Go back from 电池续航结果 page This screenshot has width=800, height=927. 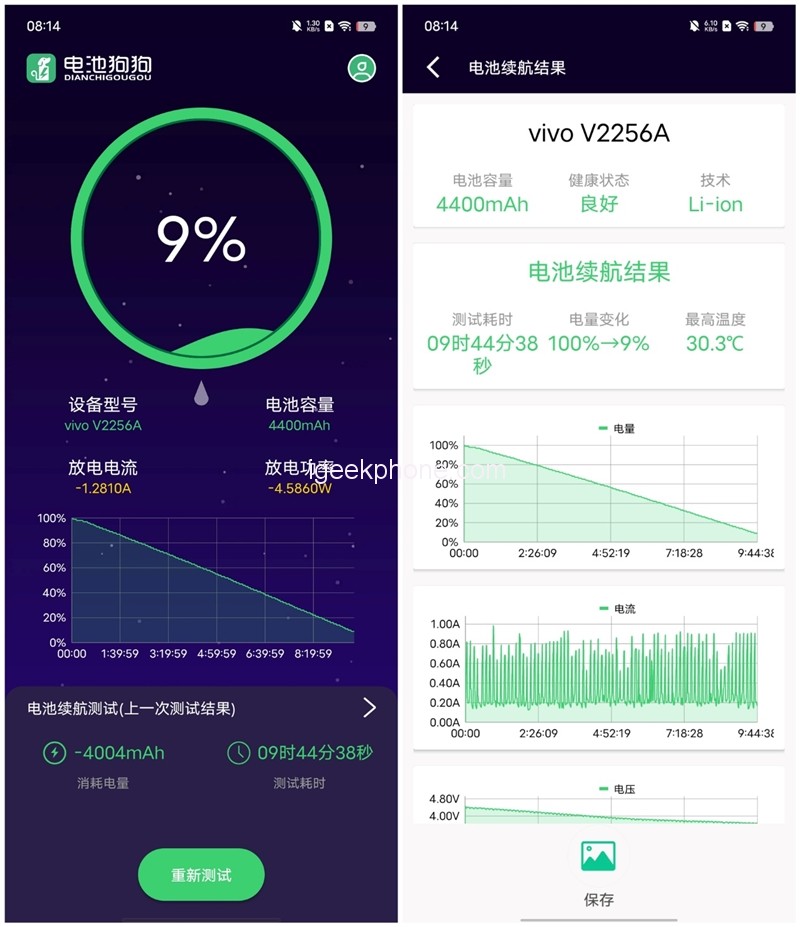433,67
